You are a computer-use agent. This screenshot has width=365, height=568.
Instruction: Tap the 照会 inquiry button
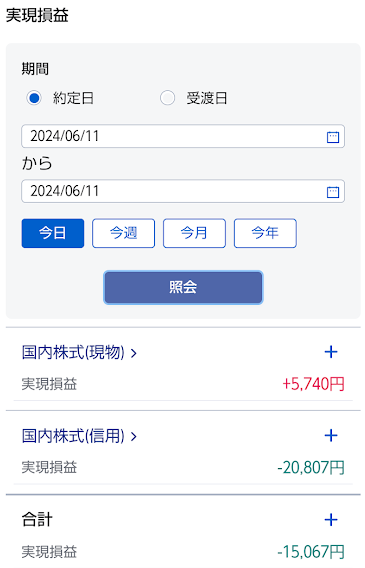click(x=183, y=288)
